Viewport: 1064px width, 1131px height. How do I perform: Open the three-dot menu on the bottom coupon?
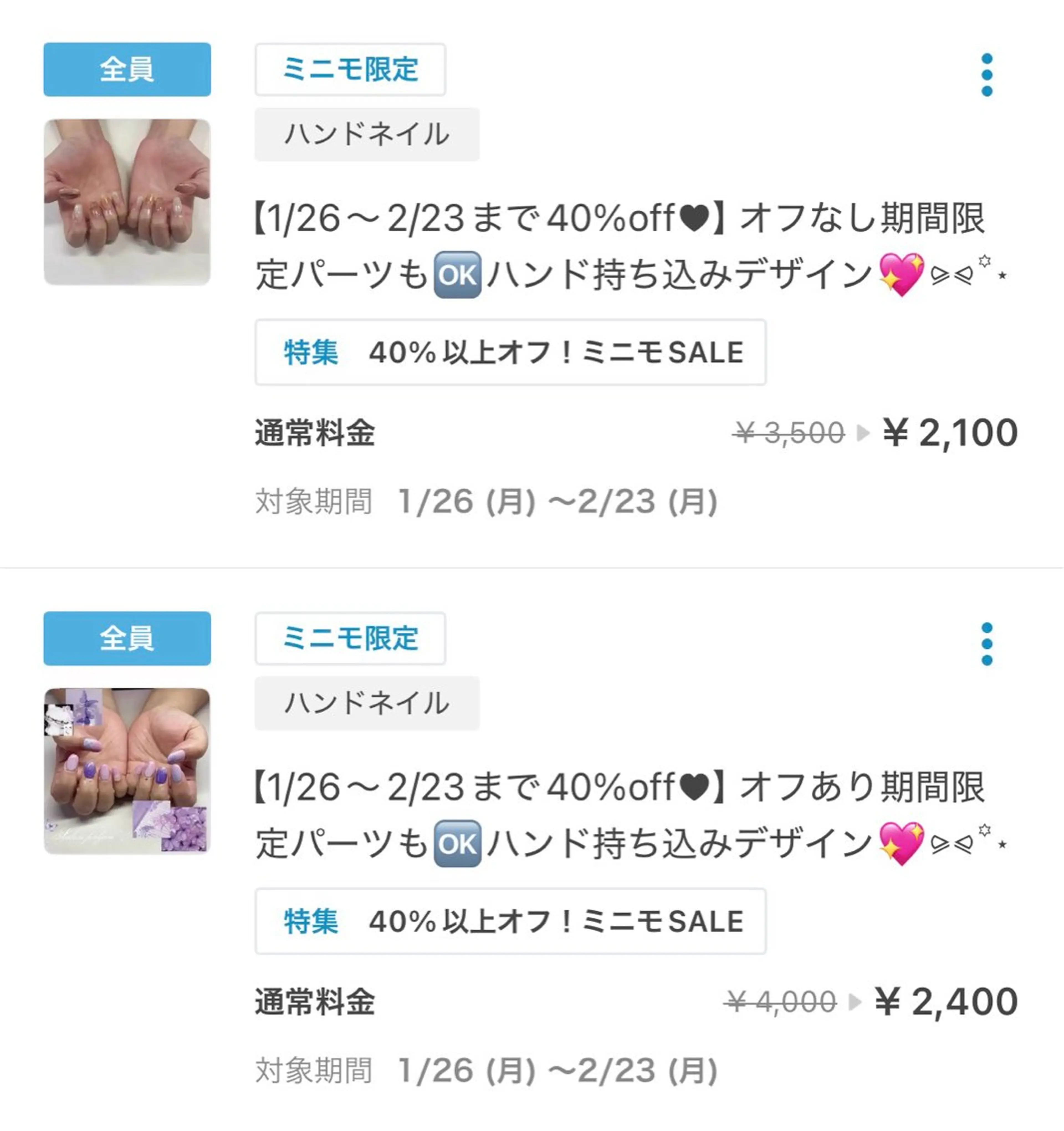tap(987, 643)
